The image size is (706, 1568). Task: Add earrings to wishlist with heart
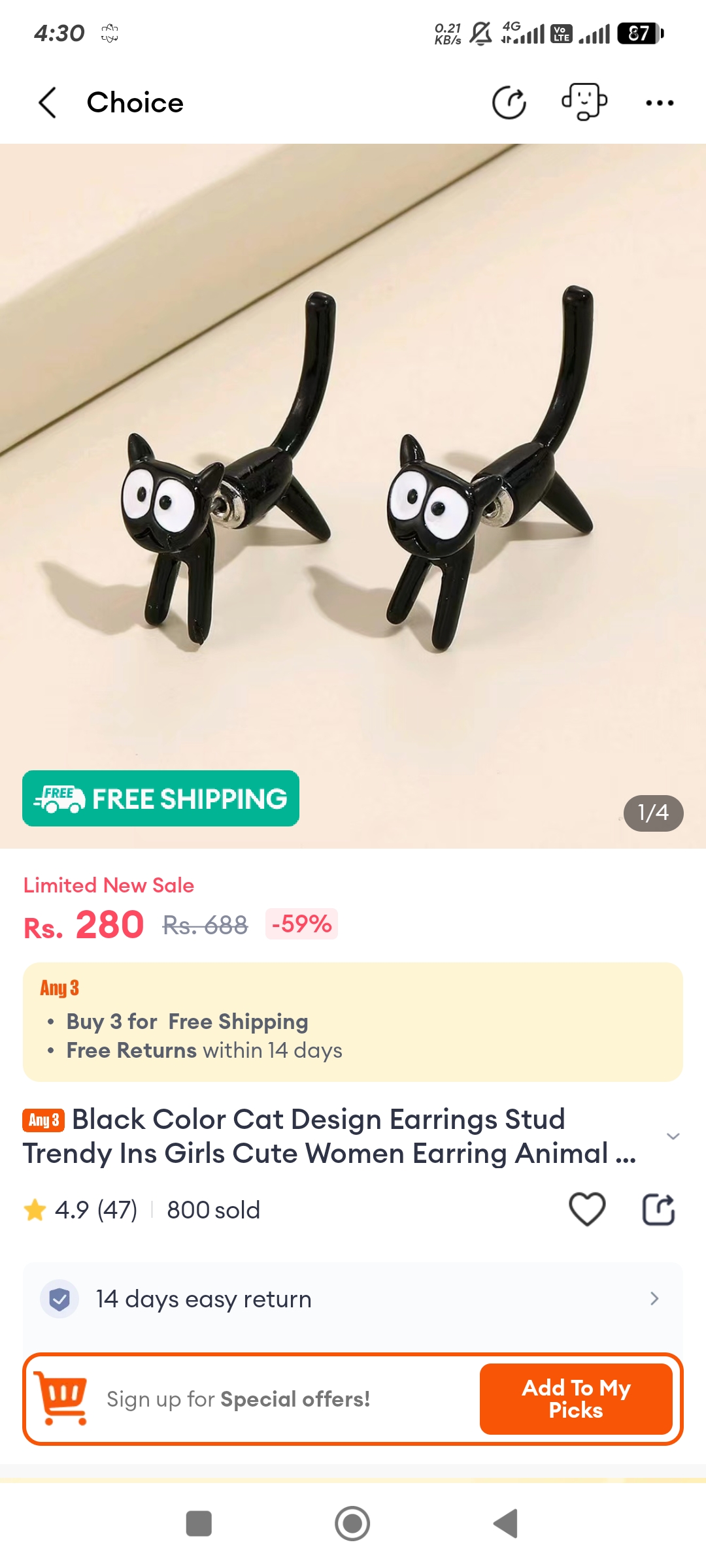click(x=587, y=1209)
